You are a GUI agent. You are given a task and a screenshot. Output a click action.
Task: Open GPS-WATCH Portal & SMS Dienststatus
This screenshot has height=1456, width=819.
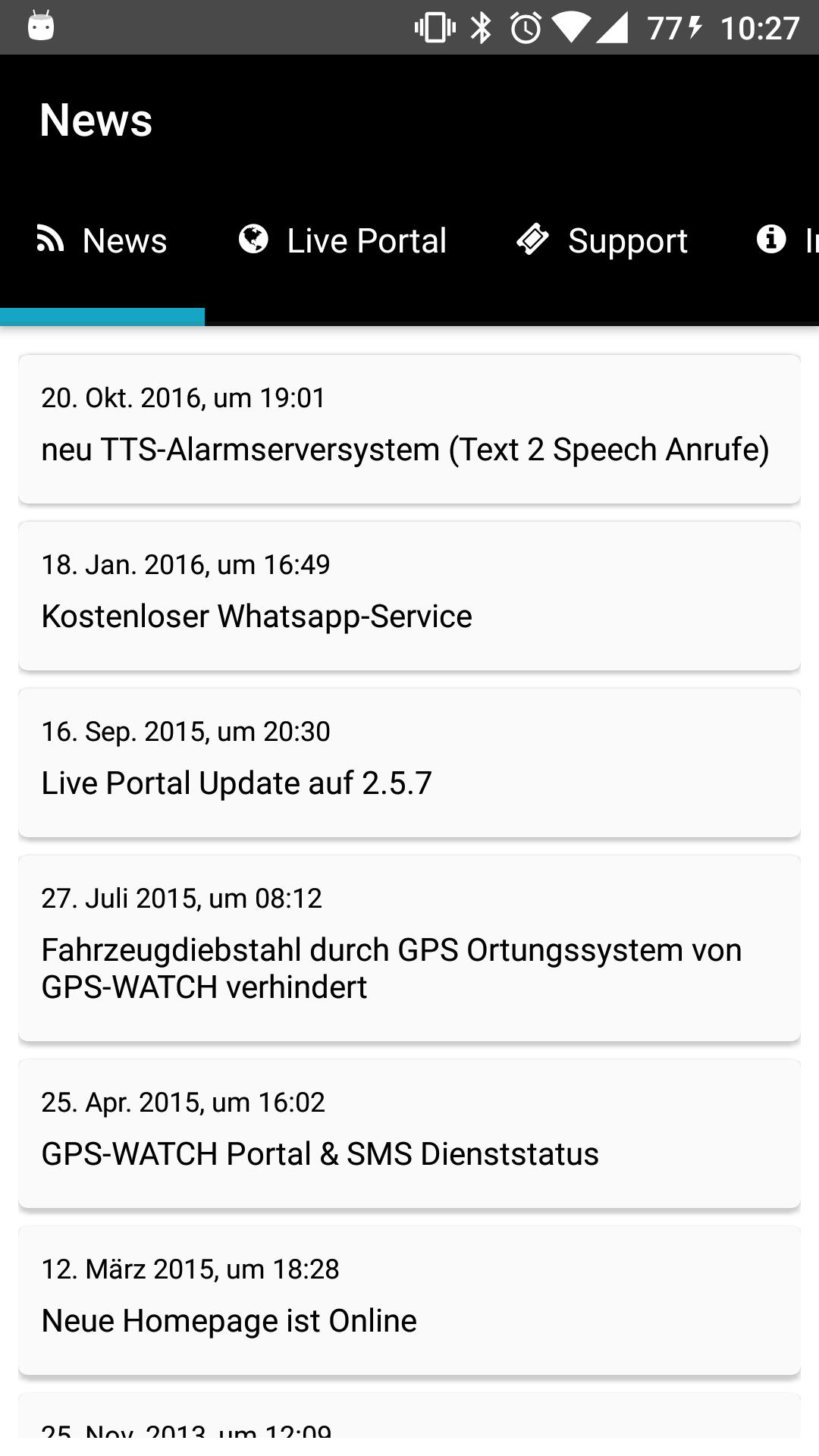point(409,1134)
